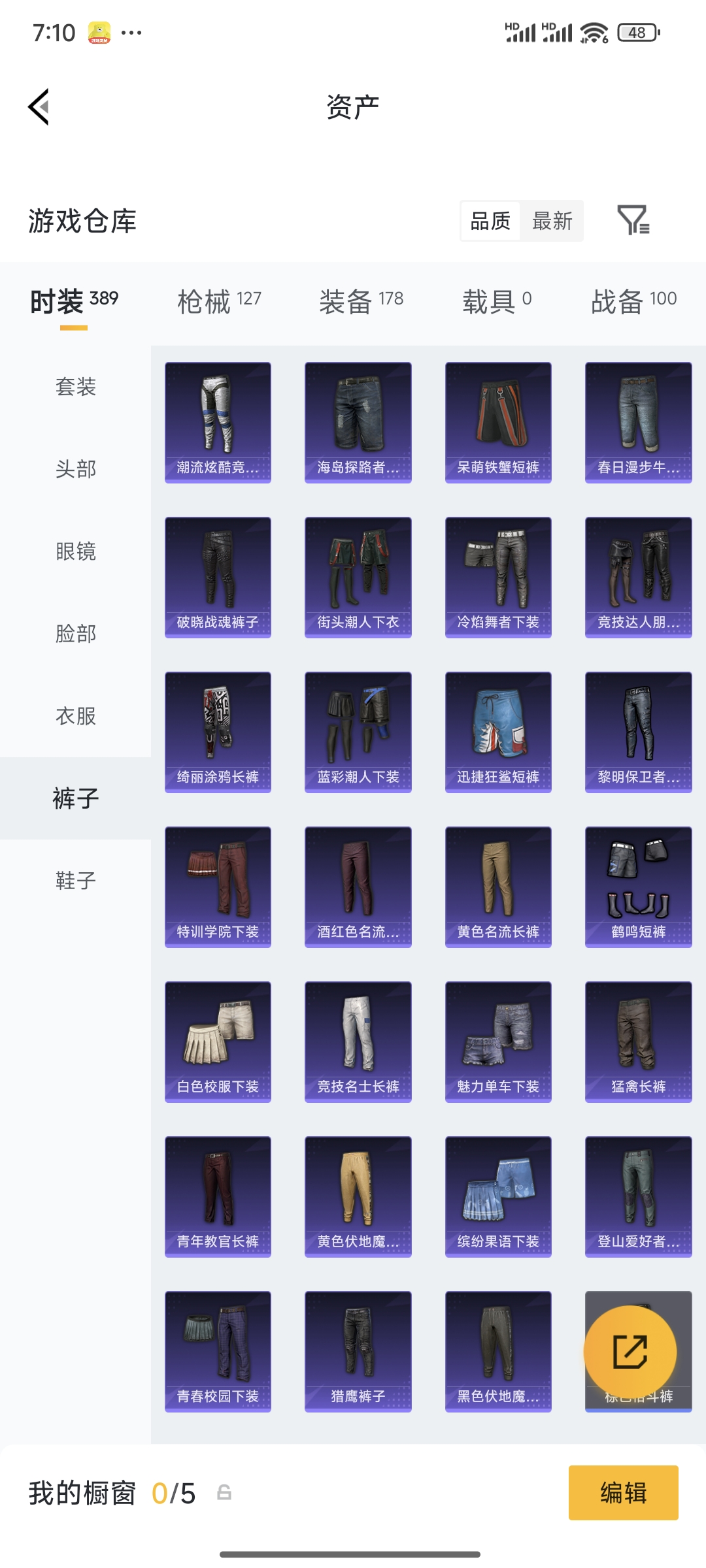The width and height of the screenshot is (706, 1568).
Task: Open the 衣服 category
Action: (x=75, y=716)
